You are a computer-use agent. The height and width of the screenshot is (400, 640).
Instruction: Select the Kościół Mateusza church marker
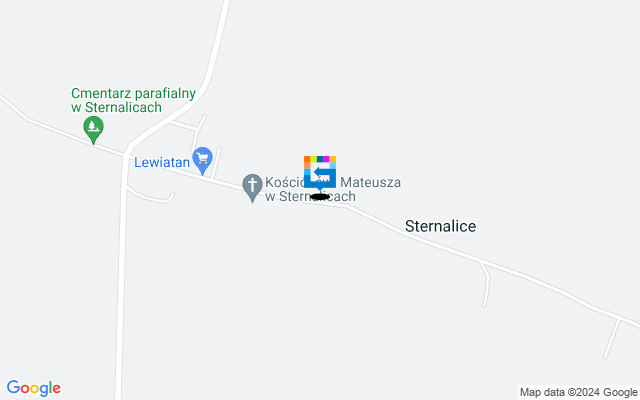[252, 184]
